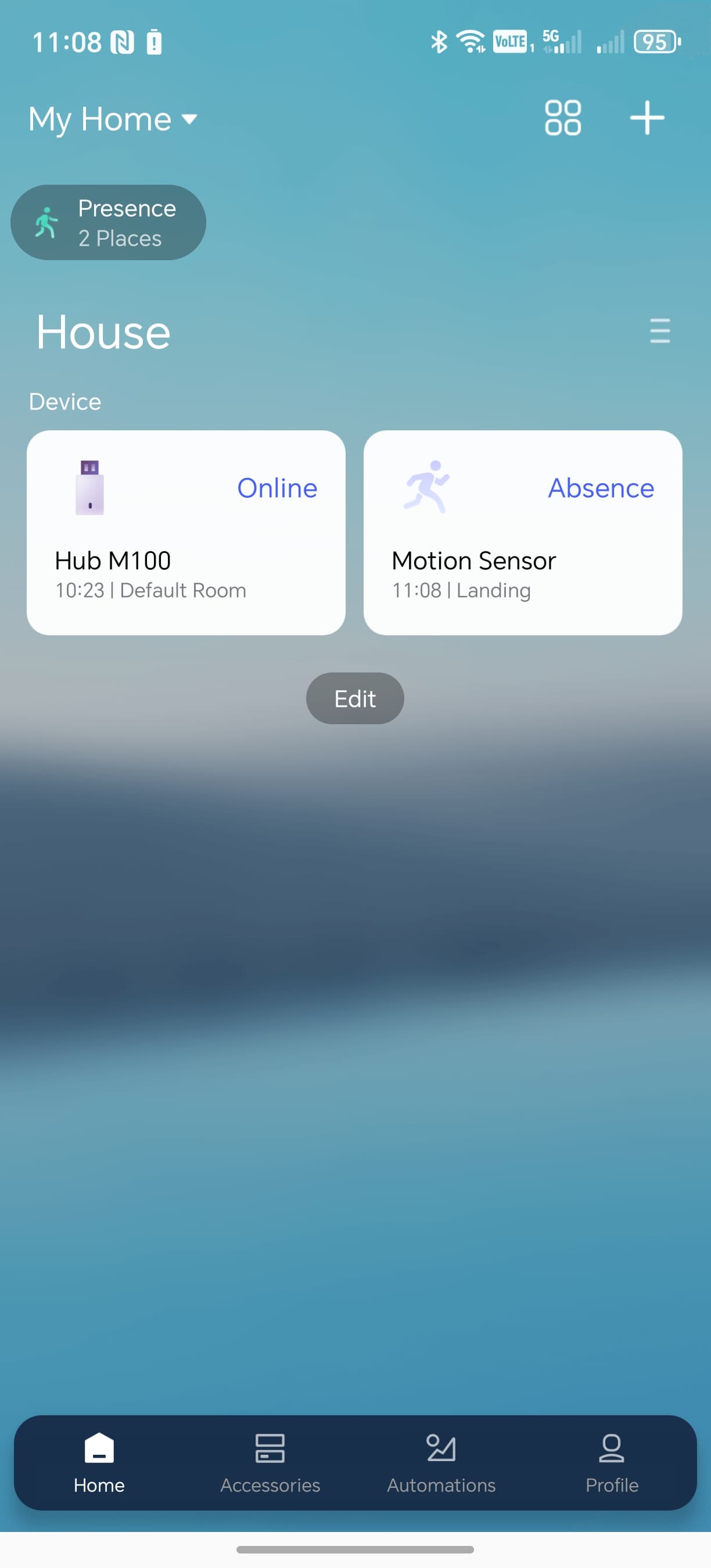This screenshot has height=1568, width=711.
Task: Tap the Edit button
Action: pyautogui.click(x=355, y=698)
